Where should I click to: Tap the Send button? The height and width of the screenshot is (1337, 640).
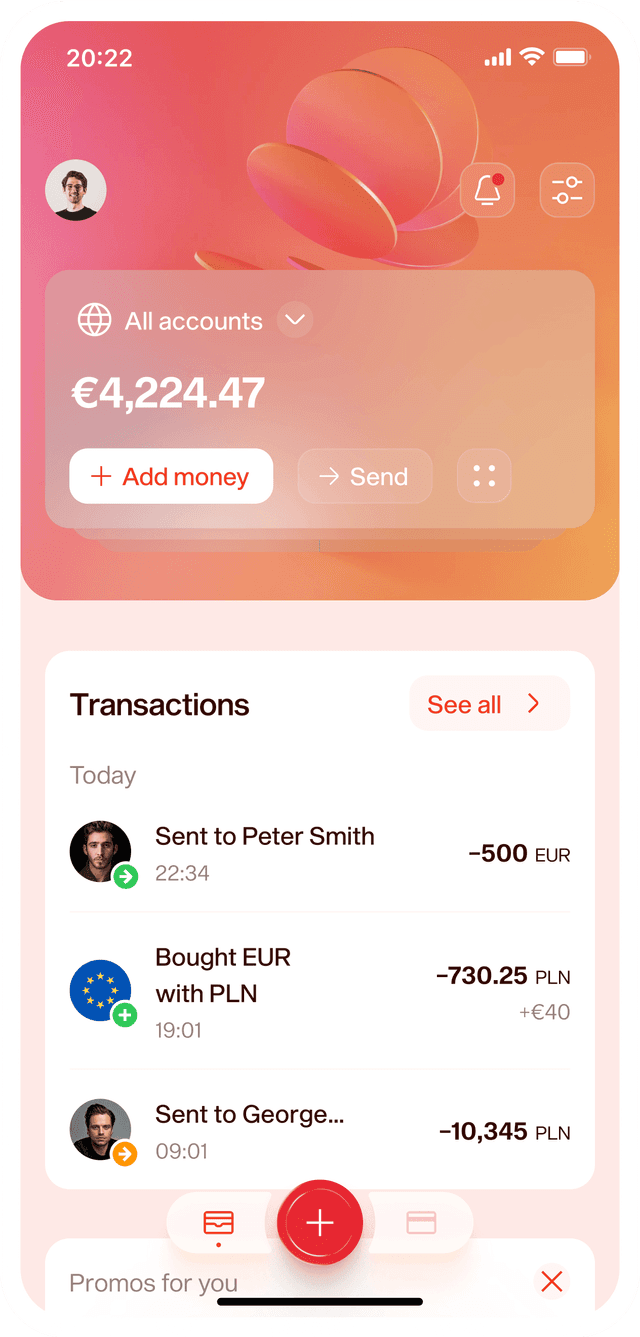365,476
